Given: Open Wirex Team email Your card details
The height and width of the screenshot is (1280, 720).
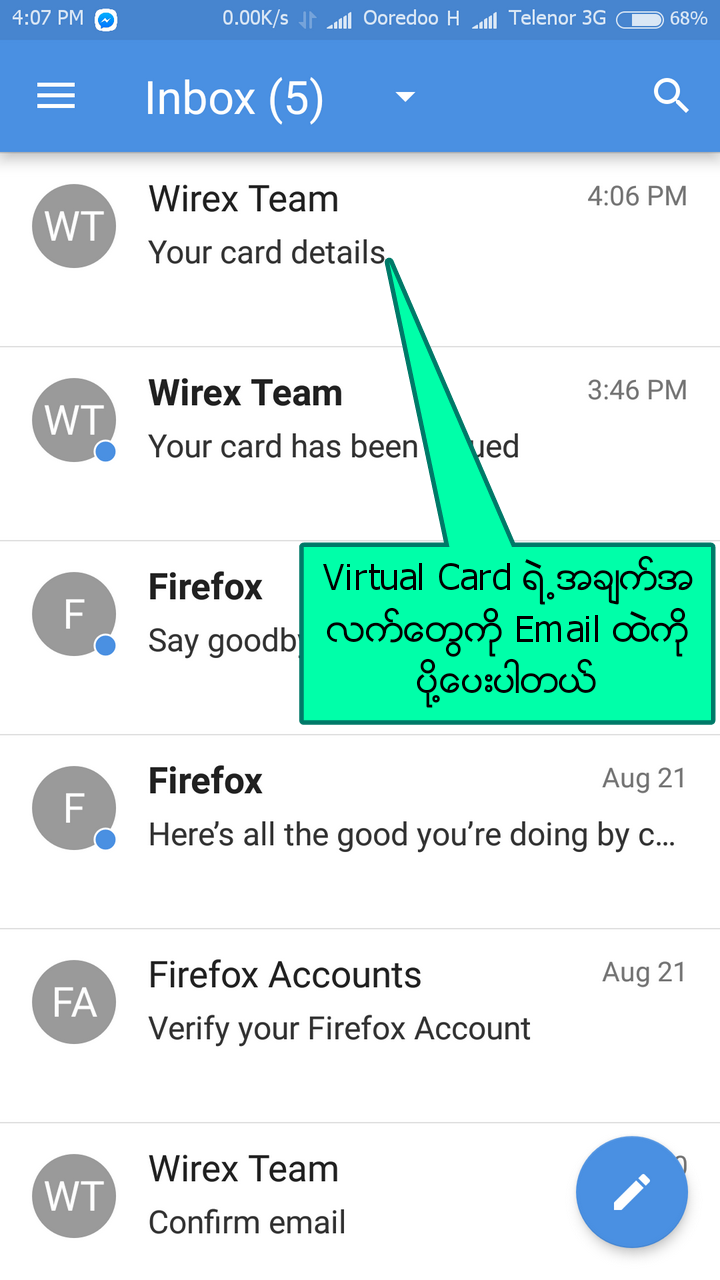Looking at the screenshot, I should coord(360,250).
